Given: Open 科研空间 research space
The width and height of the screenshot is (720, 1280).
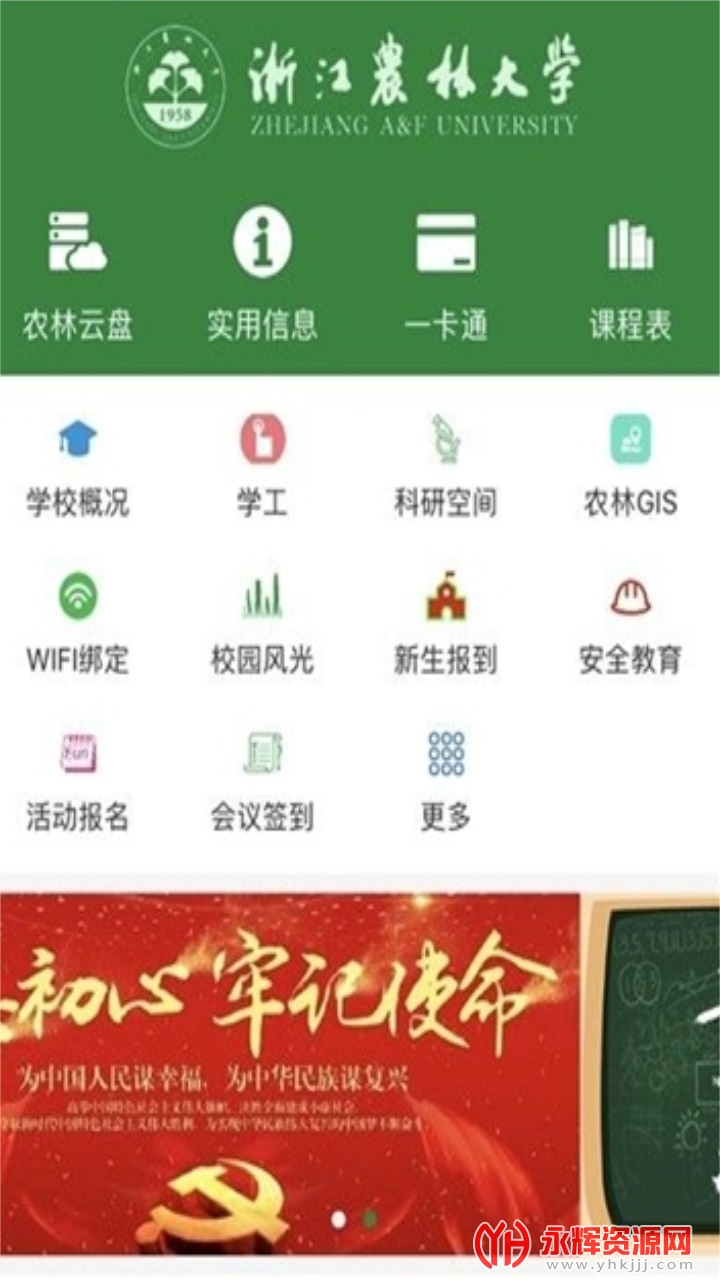Looking at the screenshot, I should coord(446,465).
